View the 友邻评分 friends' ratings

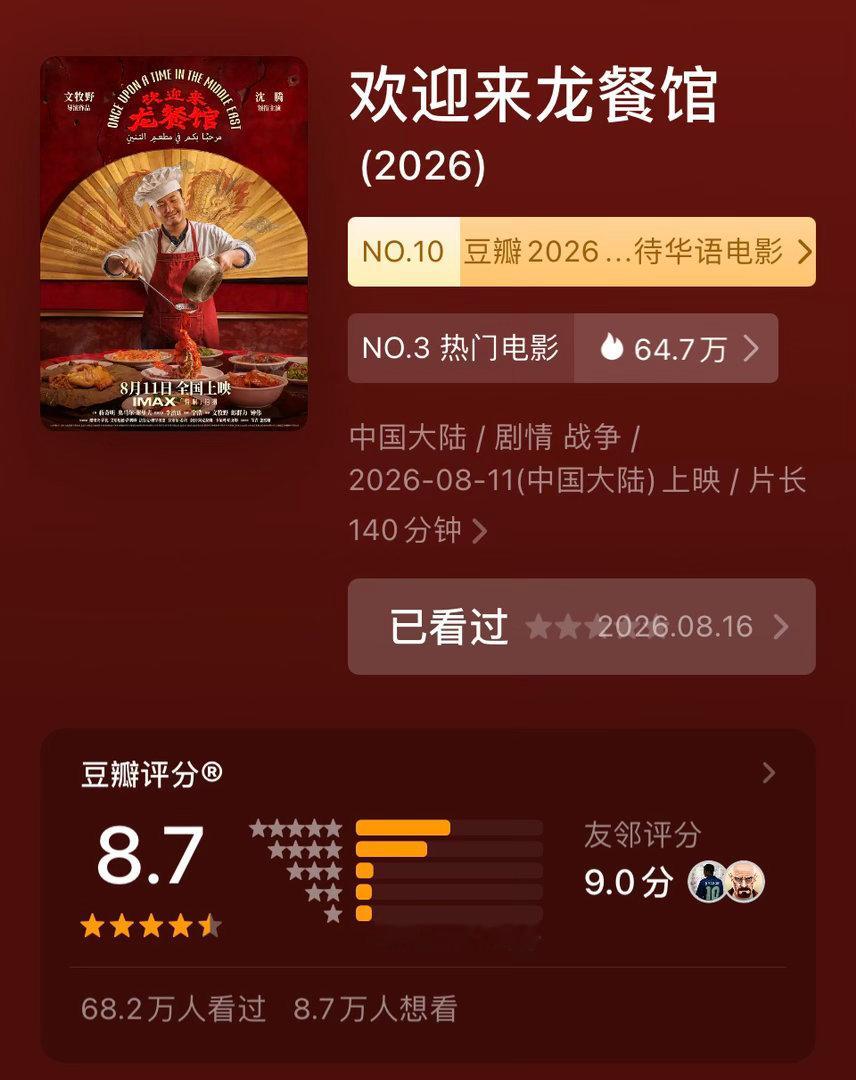[674, 860]
